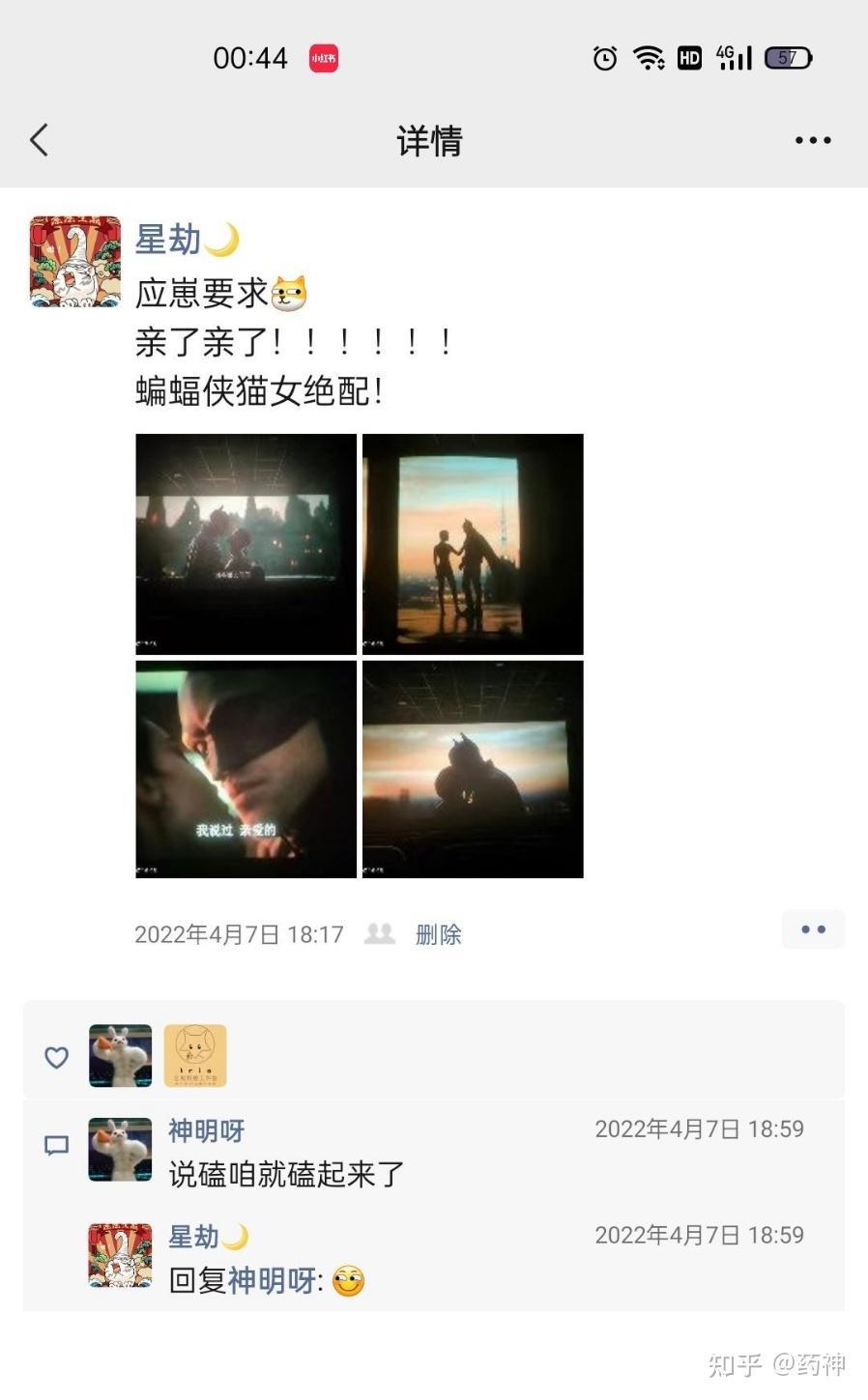Screen dimensions: 868x1400
Task: Check the post visibility people icon
Action: [380, 933]
